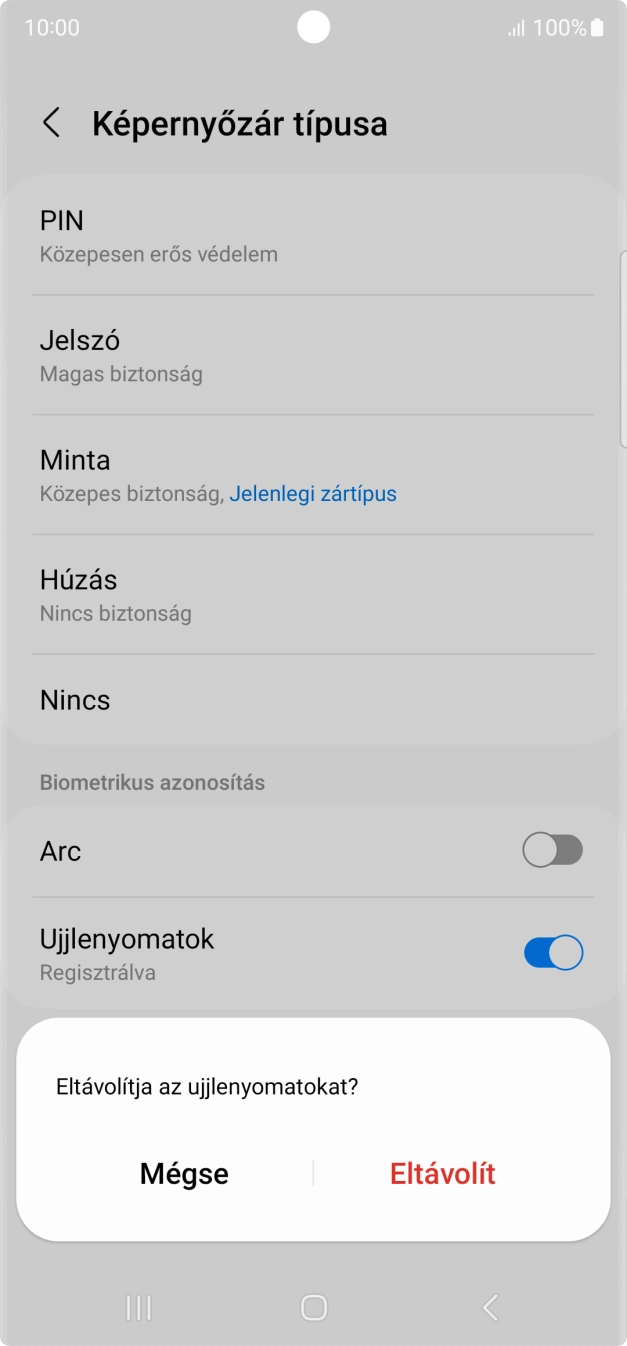Open recent apps from navigation bar
The height and width of the screenshot is (1346, 627).
click(x=138, y=1307)
